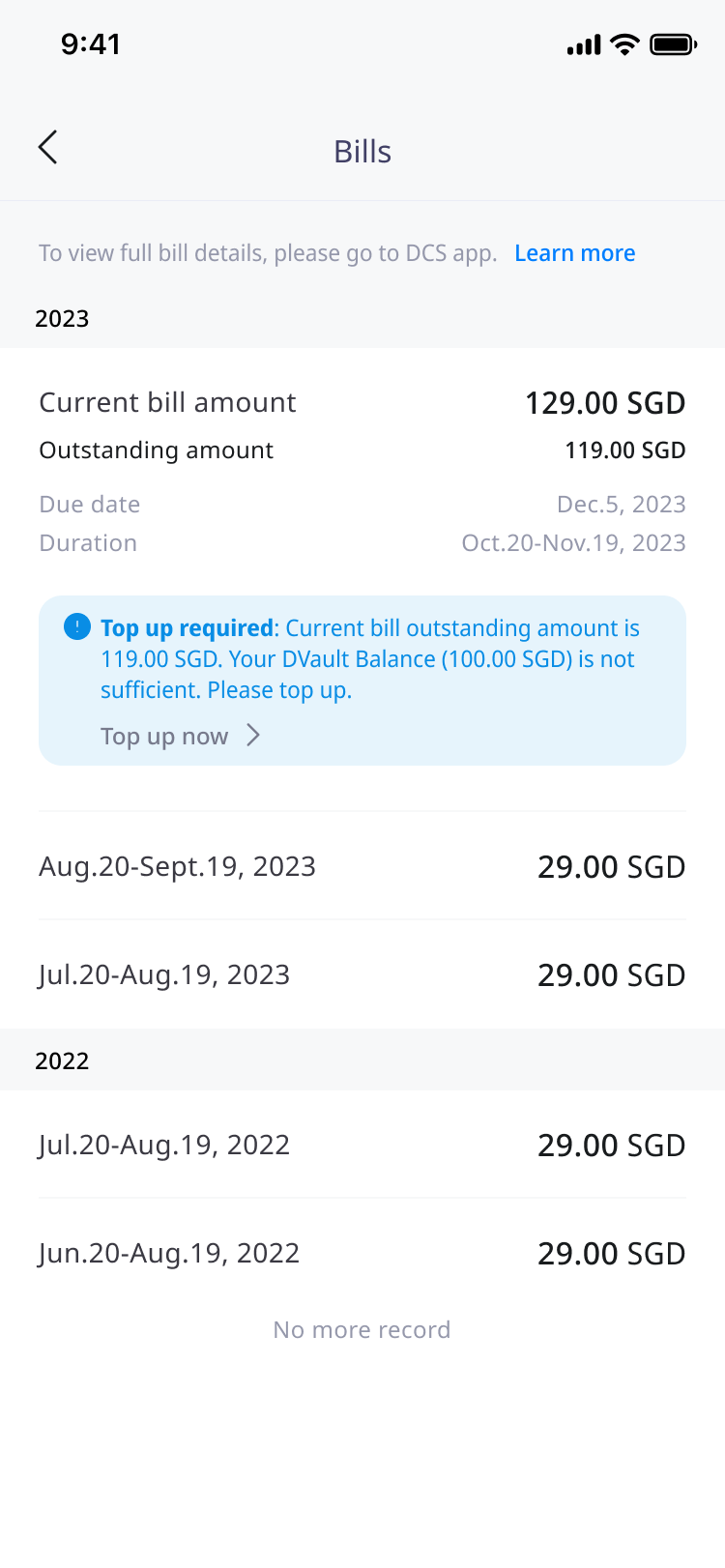Screen dimensions: 725x1568
Task: Open the Jul.20-Aug.19, 2022 bill
Action: (x=362, y=1145)
